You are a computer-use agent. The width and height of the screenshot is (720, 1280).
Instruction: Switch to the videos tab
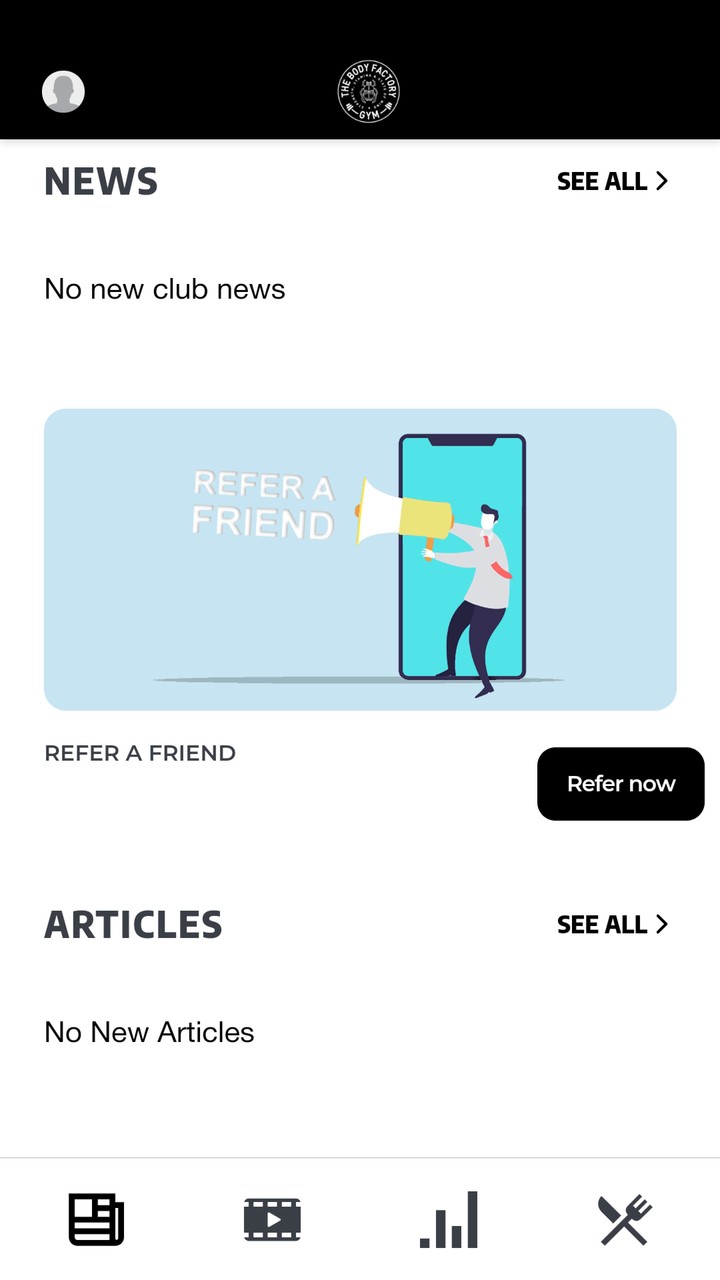[x=272, y=1219]
